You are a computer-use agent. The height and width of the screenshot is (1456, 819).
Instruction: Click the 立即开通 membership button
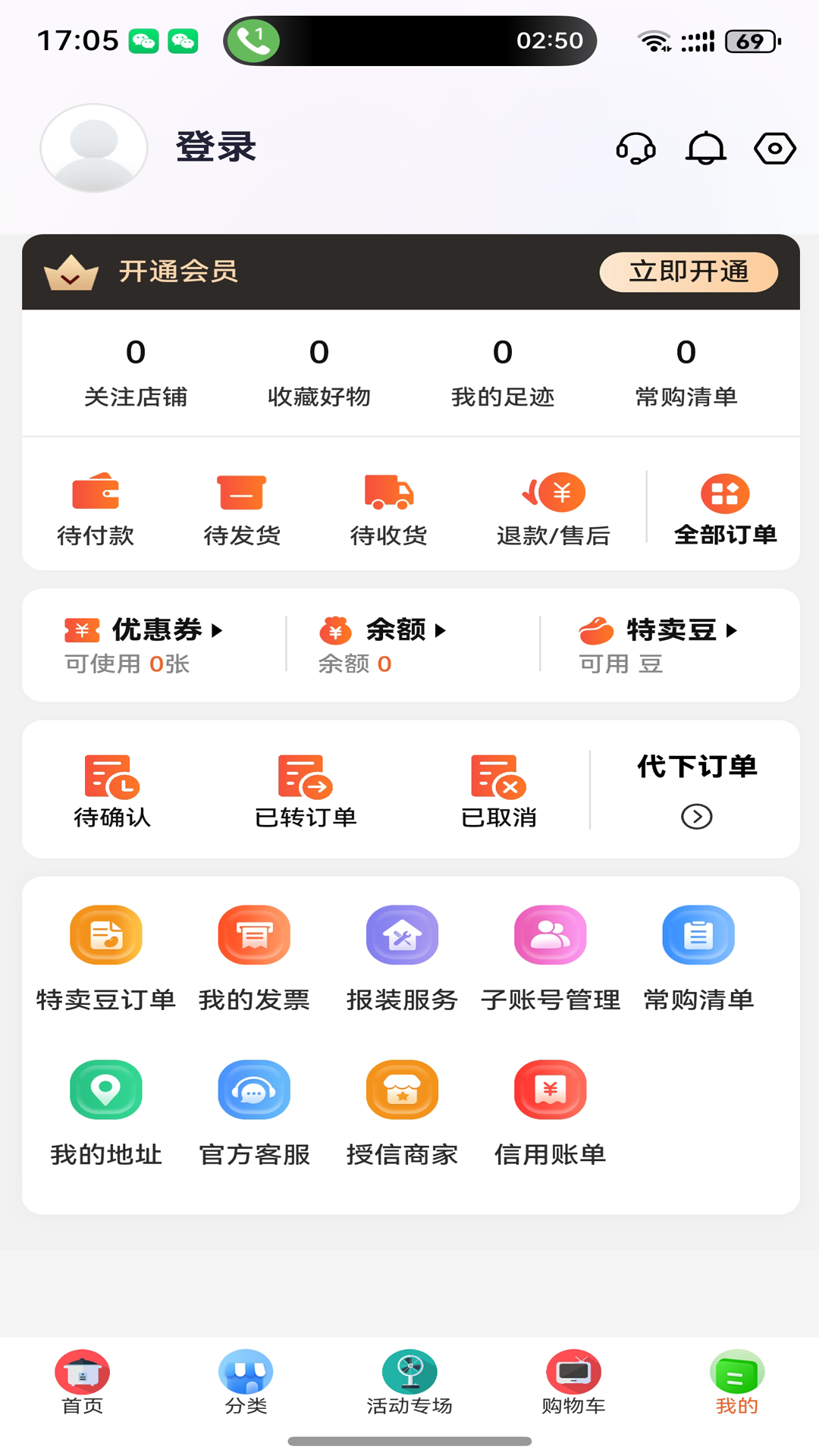coord(689,271)
